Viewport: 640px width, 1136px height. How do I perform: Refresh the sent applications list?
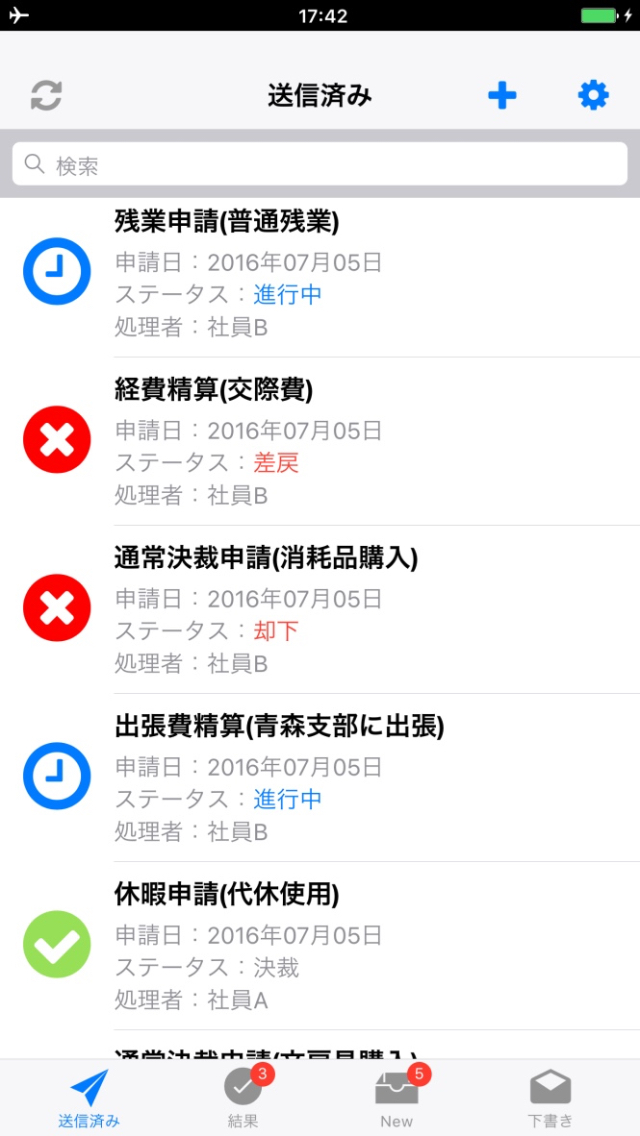(46, 96)
